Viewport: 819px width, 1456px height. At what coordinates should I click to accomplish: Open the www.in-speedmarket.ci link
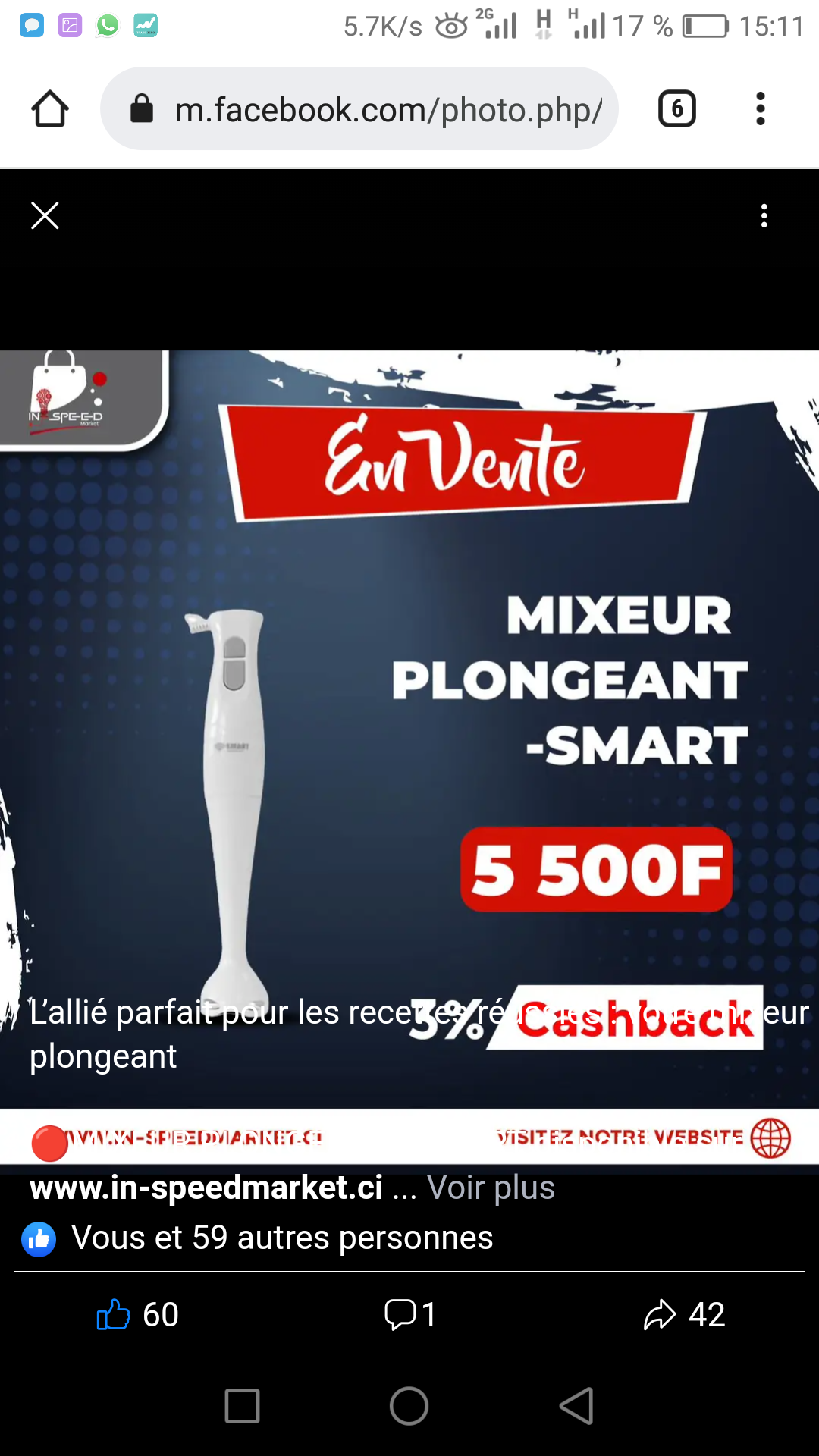click(206, 1188)
